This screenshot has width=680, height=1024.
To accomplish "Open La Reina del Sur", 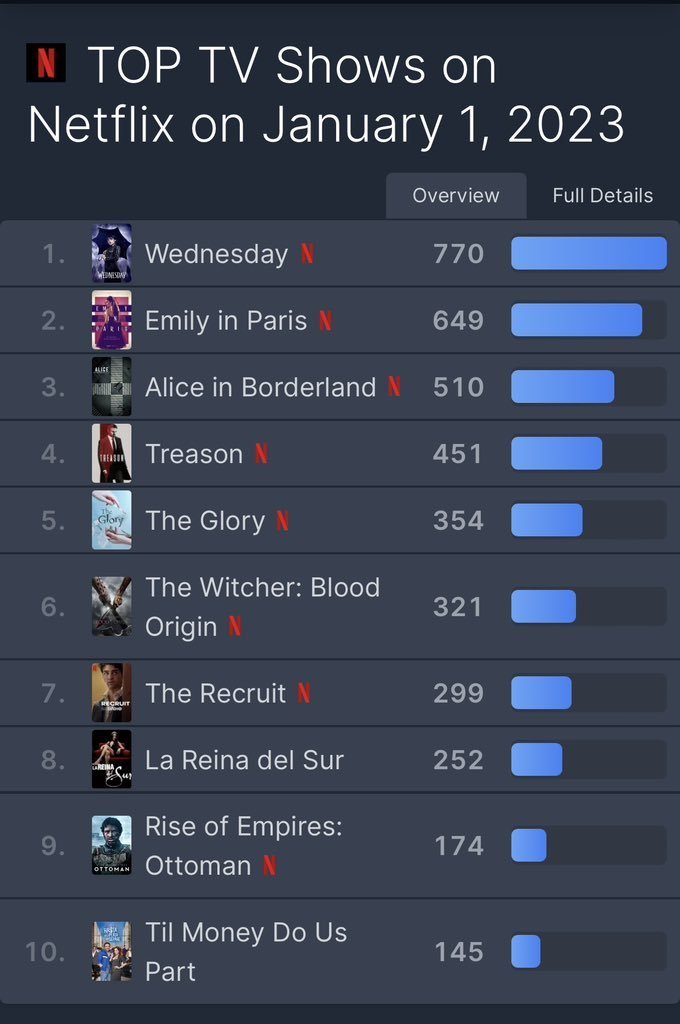I will 244,760.
